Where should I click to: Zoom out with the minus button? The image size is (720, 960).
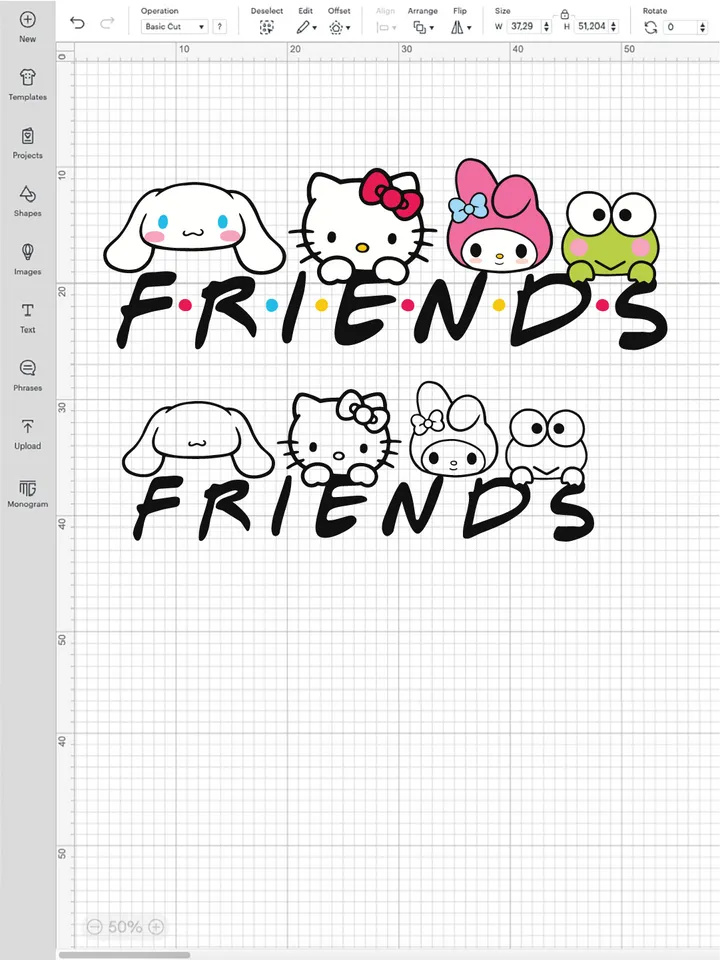click(x=94, y=927)
